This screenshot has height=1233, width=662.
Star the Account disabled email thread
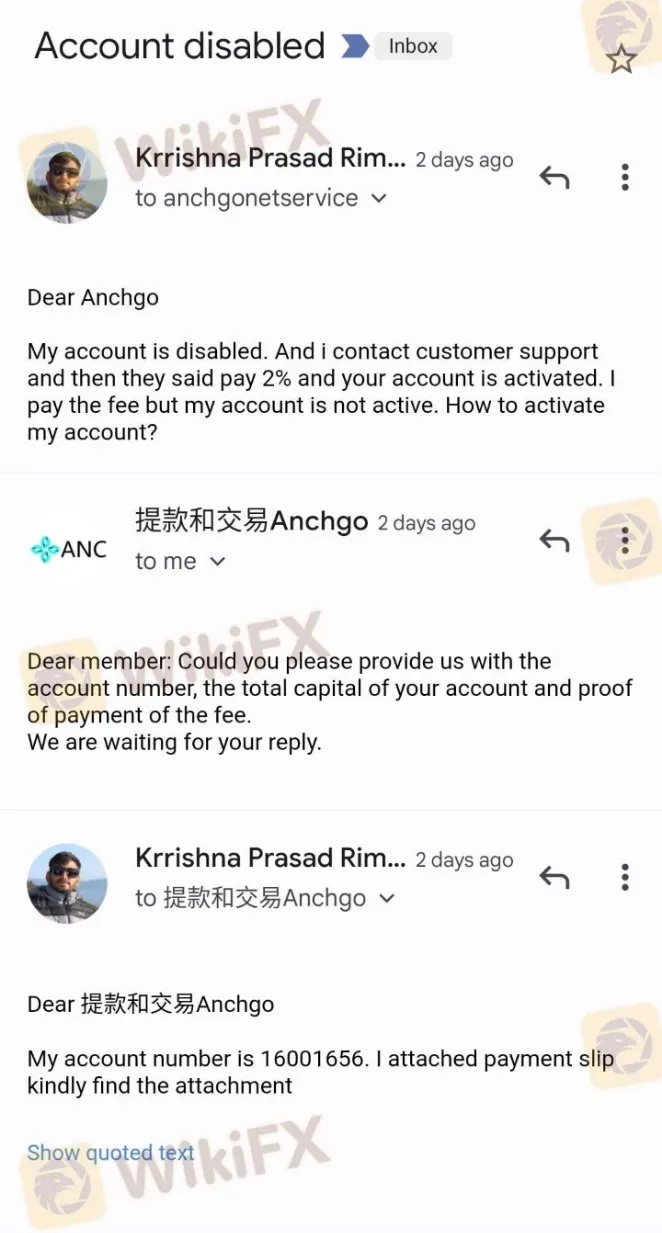click(621, 59)
